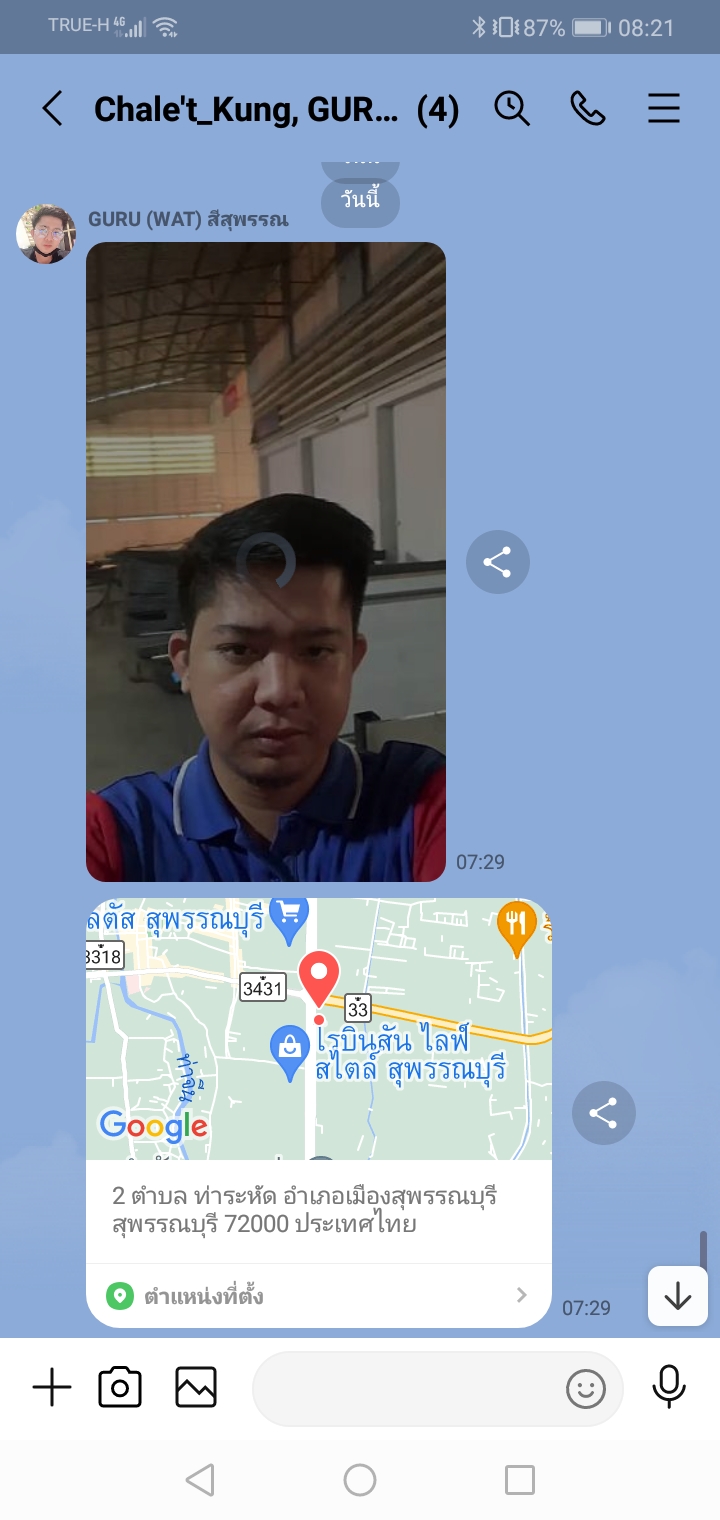
Task: Open the shared Google map location card
Action: pos(318,1030)
